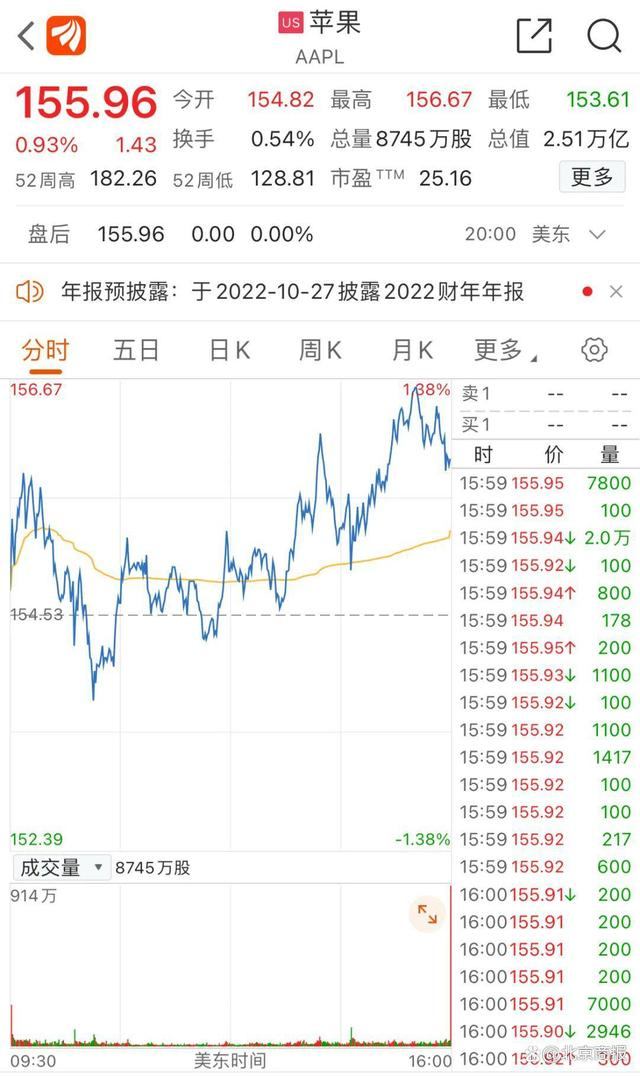Screen dimensions: 640x1076
Task: Select the 日K chart tab
Action: point(229,350)
